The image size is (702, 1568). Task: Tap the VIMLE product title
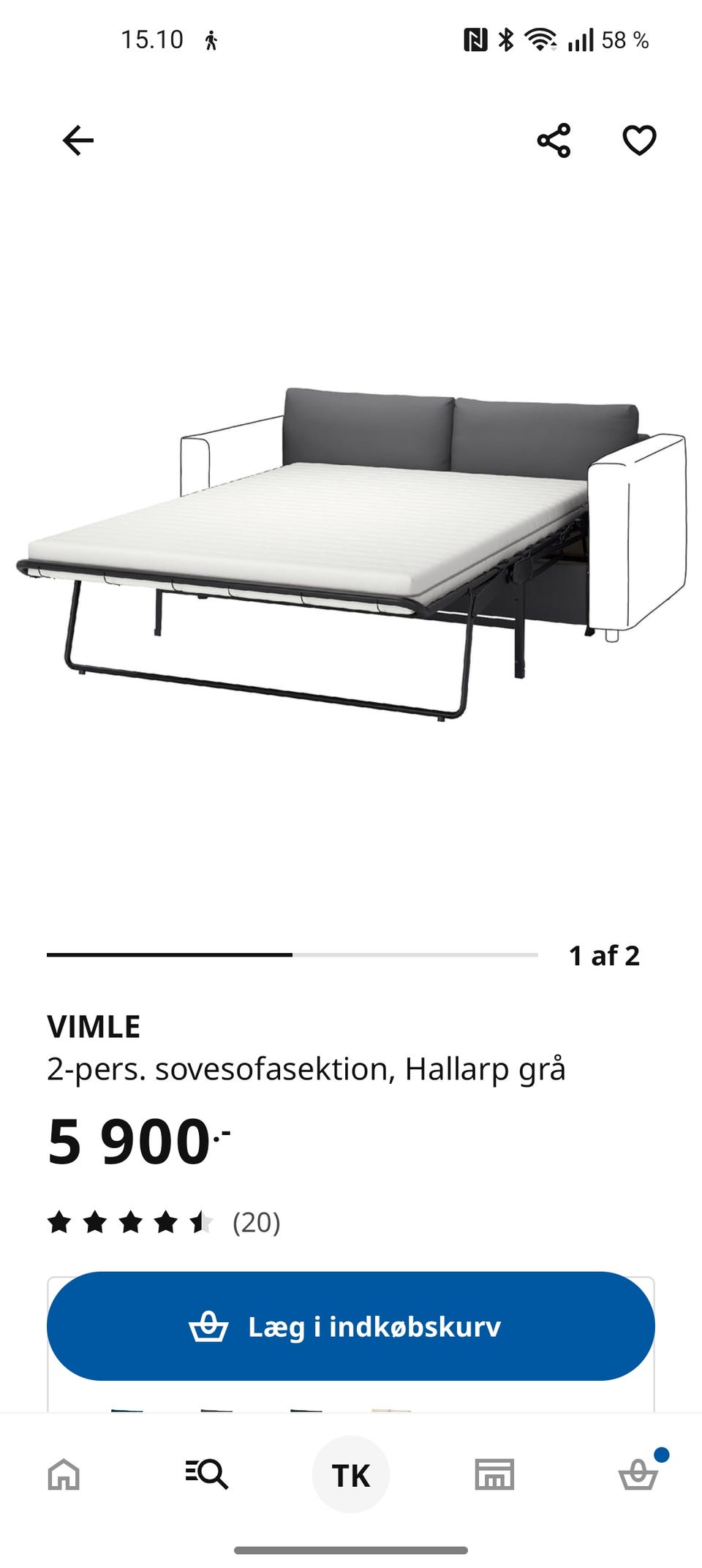point(94,1028)
